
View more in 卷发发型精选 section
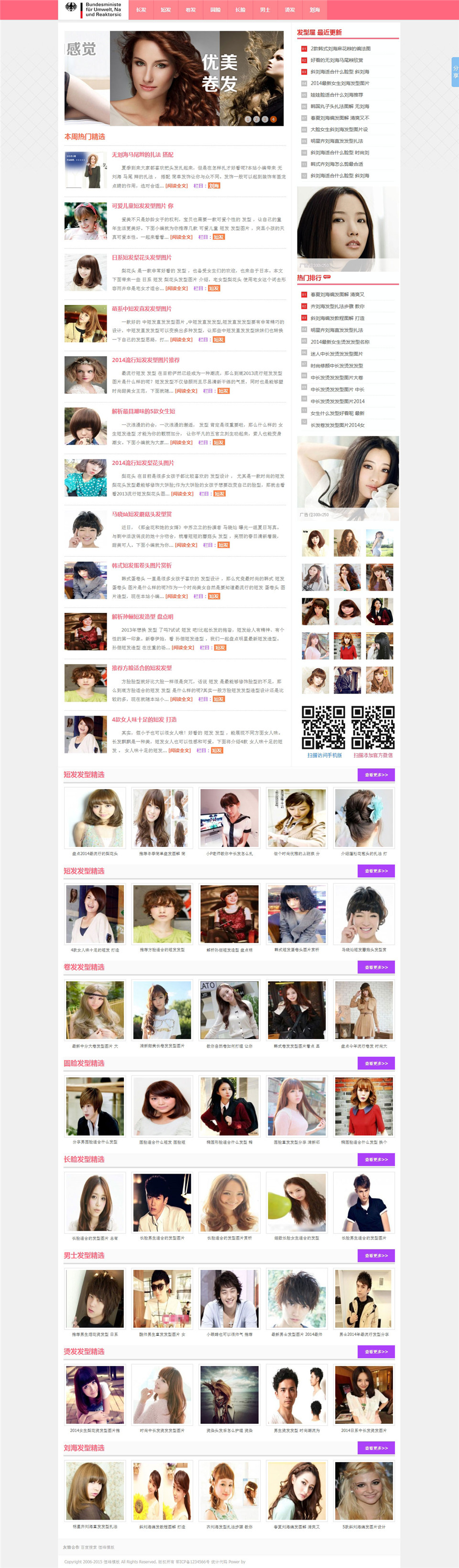tap(376, 967)
